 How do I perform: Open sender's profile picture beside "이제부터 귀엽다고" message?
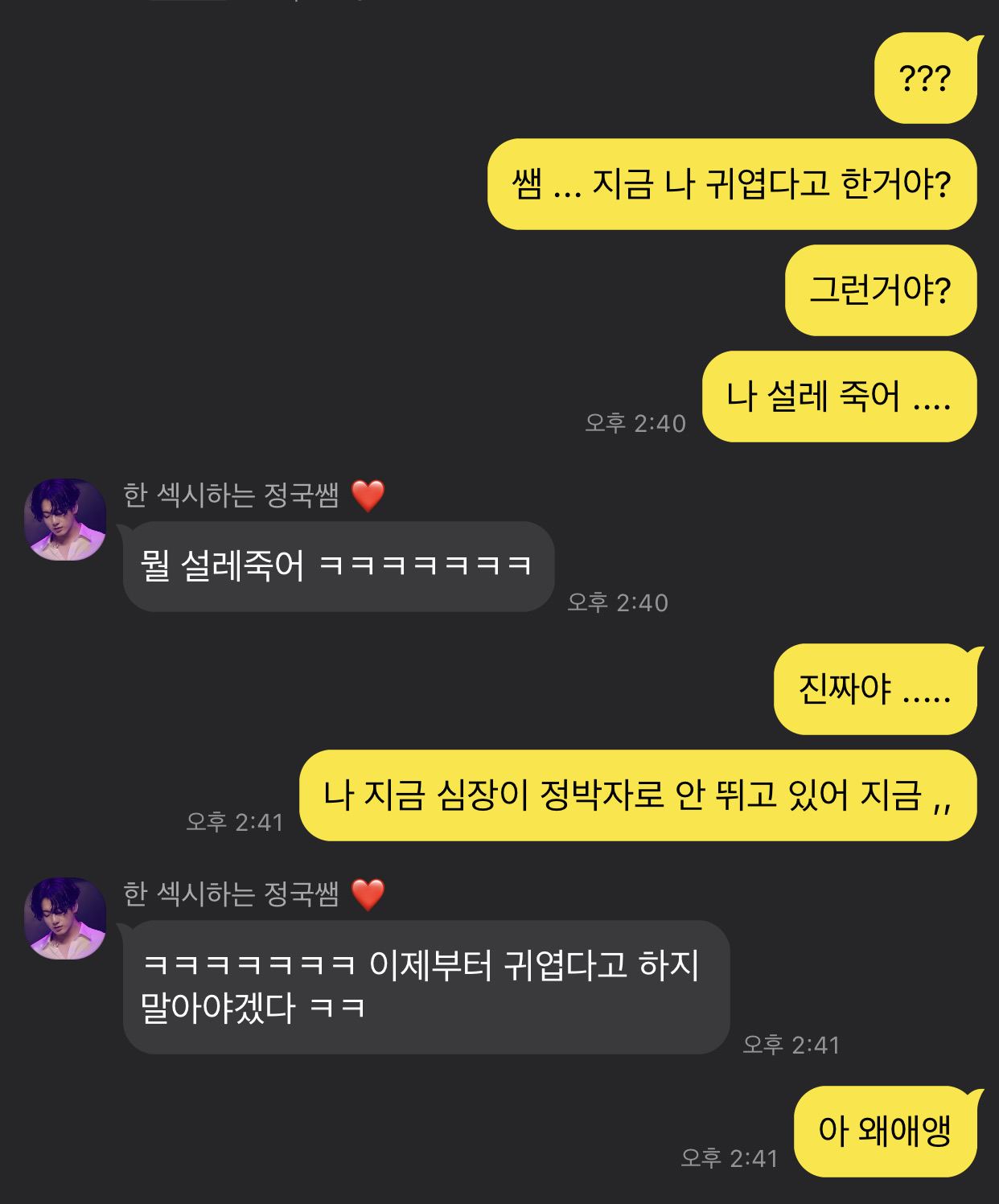(x=65, y=918)
